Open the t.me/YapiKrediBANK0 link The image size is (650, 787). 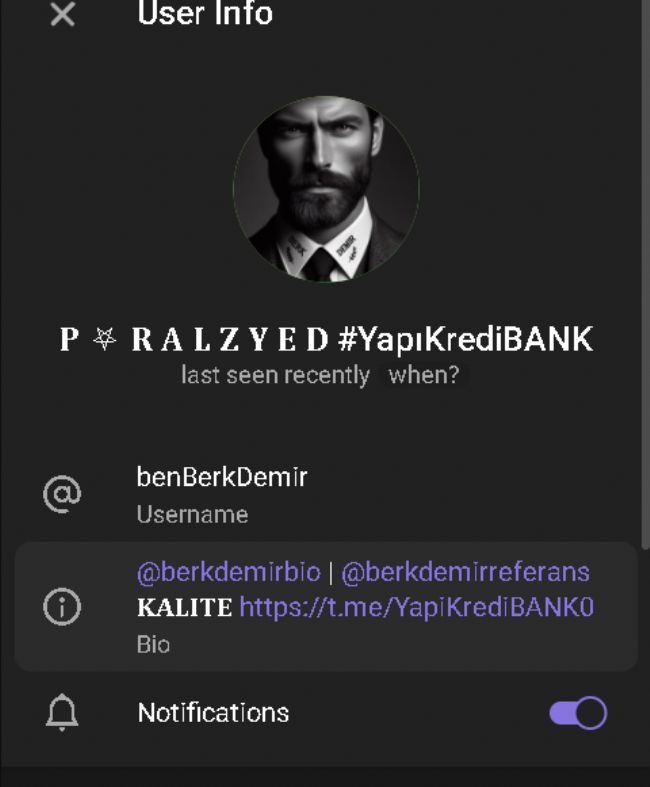pos(416,607)
